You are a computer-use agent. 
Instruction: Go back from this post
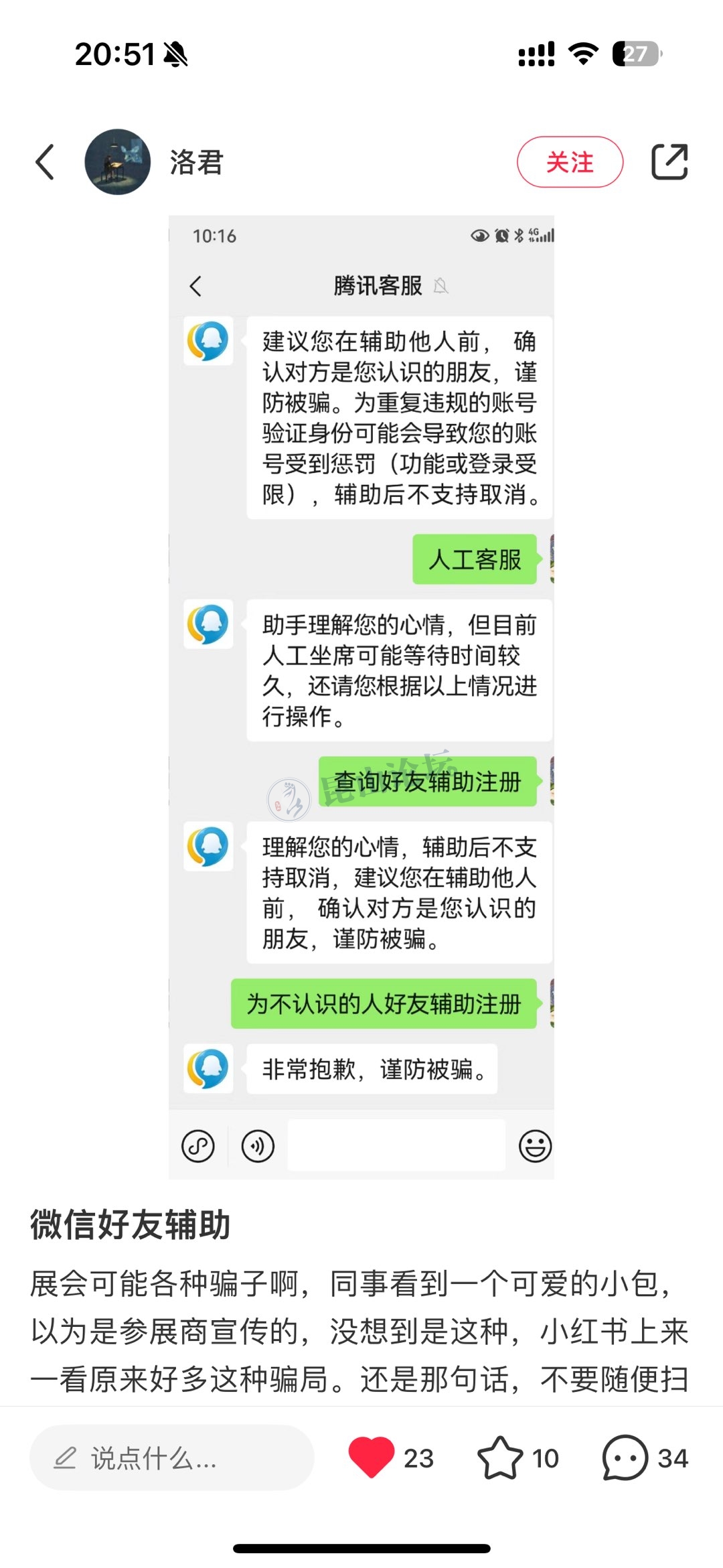click(x=45, y=163)
